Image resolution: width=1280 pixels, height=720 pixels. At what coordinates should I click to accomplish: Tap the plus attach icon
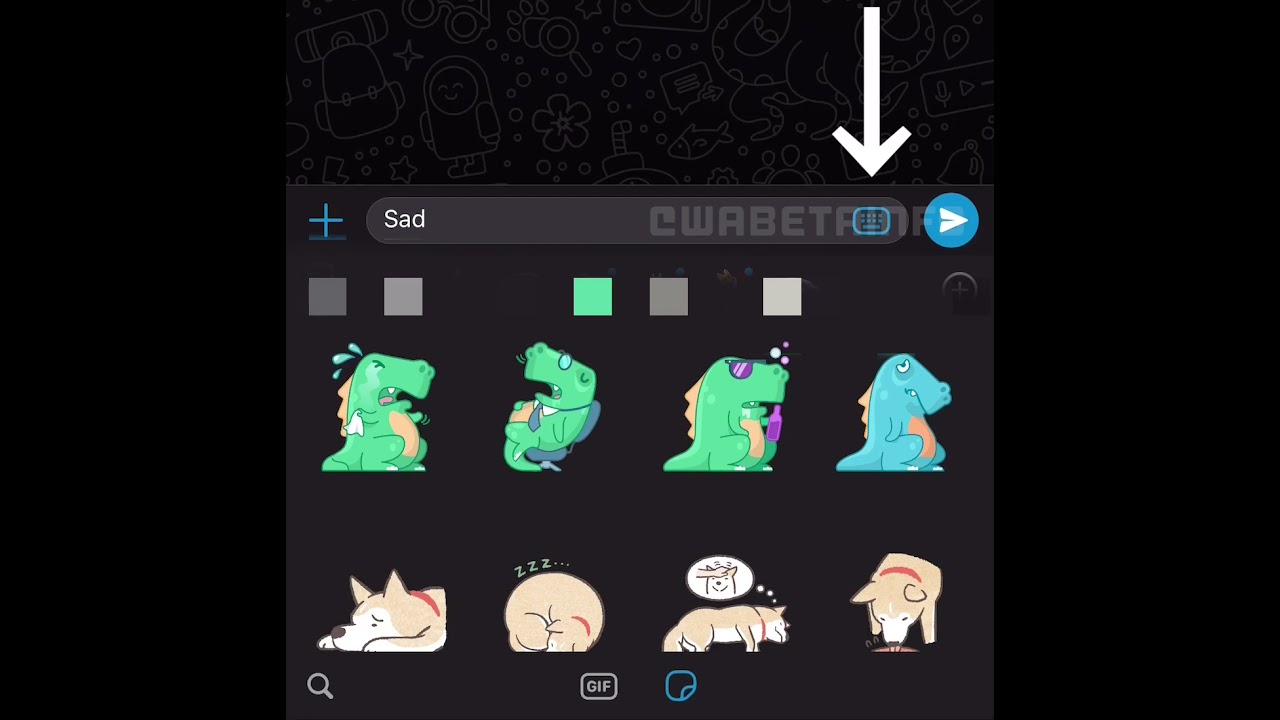click(326, 221)
